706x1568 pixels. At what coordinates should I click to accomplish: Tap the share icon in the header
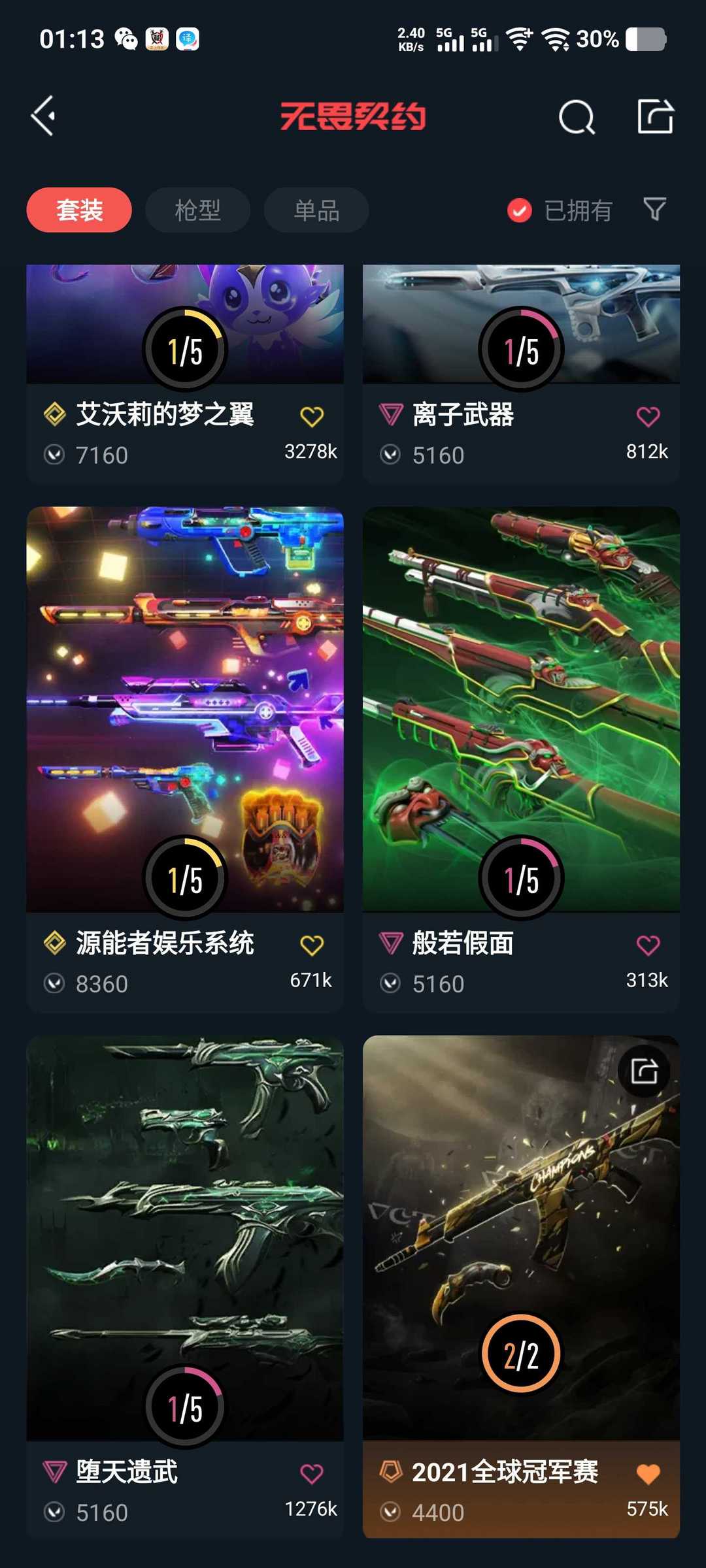656,116
